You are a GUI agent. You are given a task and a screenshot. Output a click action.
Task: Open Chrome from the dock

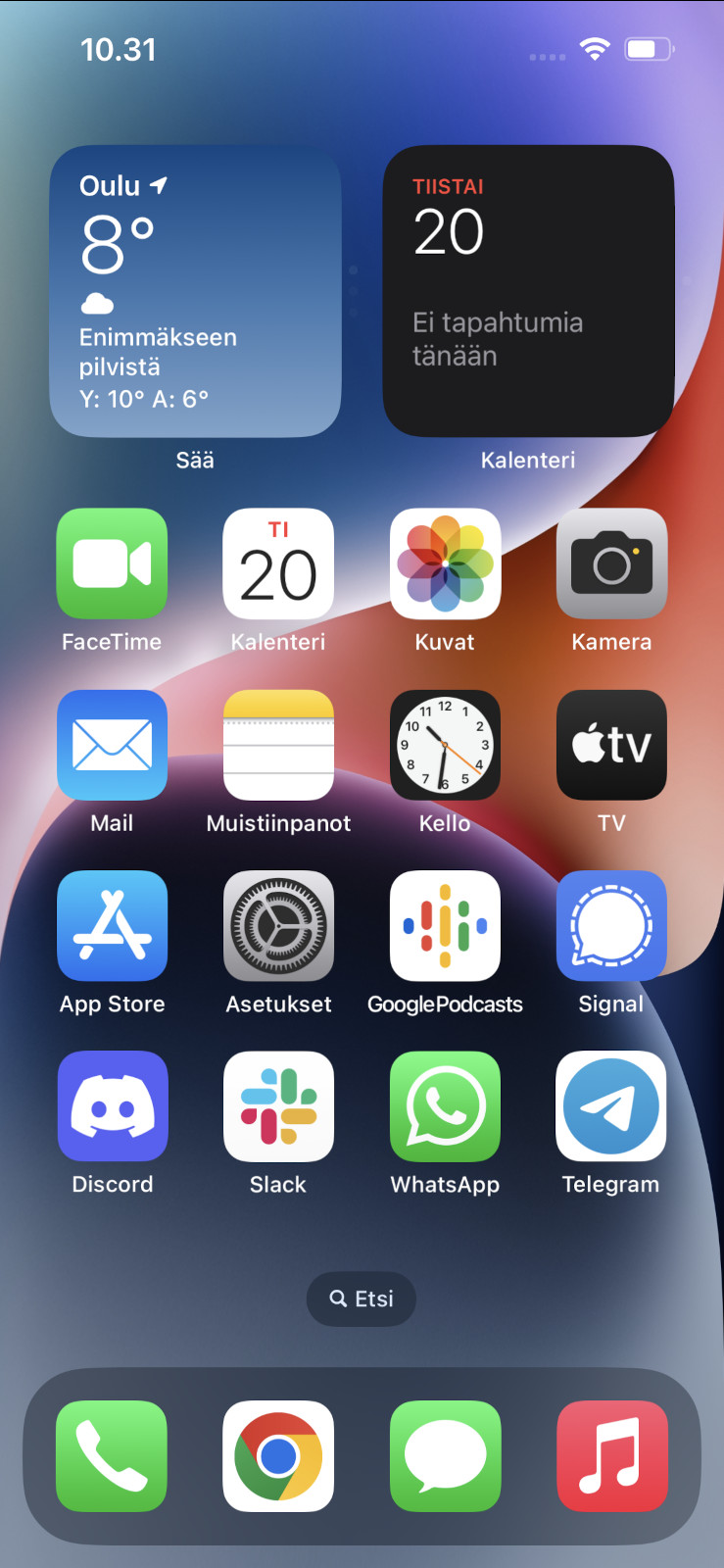(278, 1456)
